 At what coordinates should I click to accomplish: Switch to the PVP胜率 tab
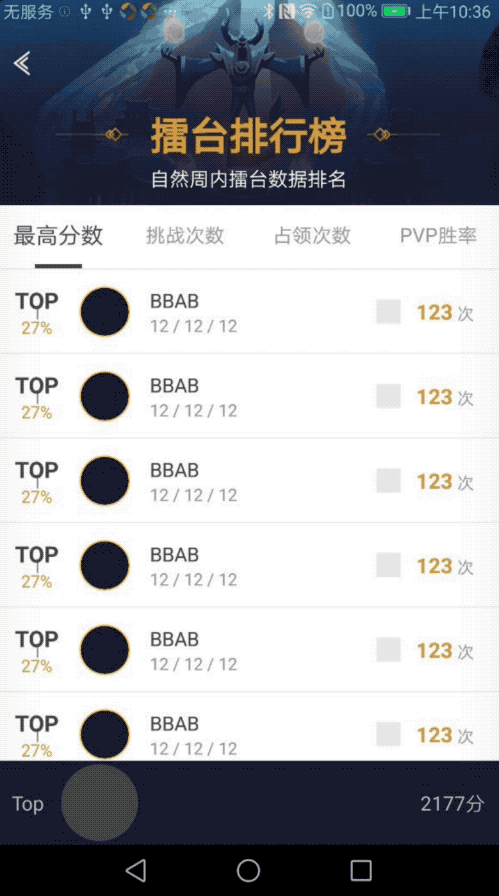[438, 235]
